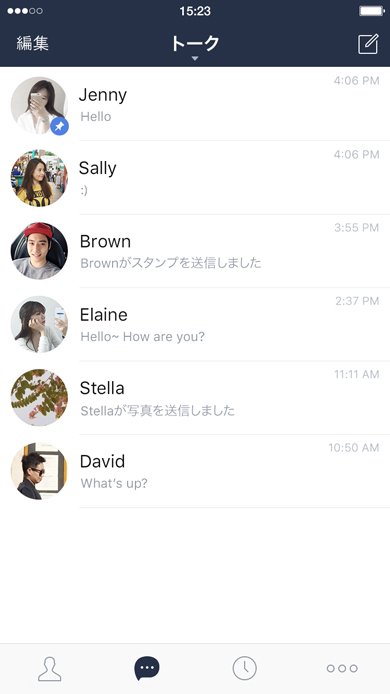Screen dimensions: 390x694
Task: Open the chat with Jenny
Action: coord(195,104)
